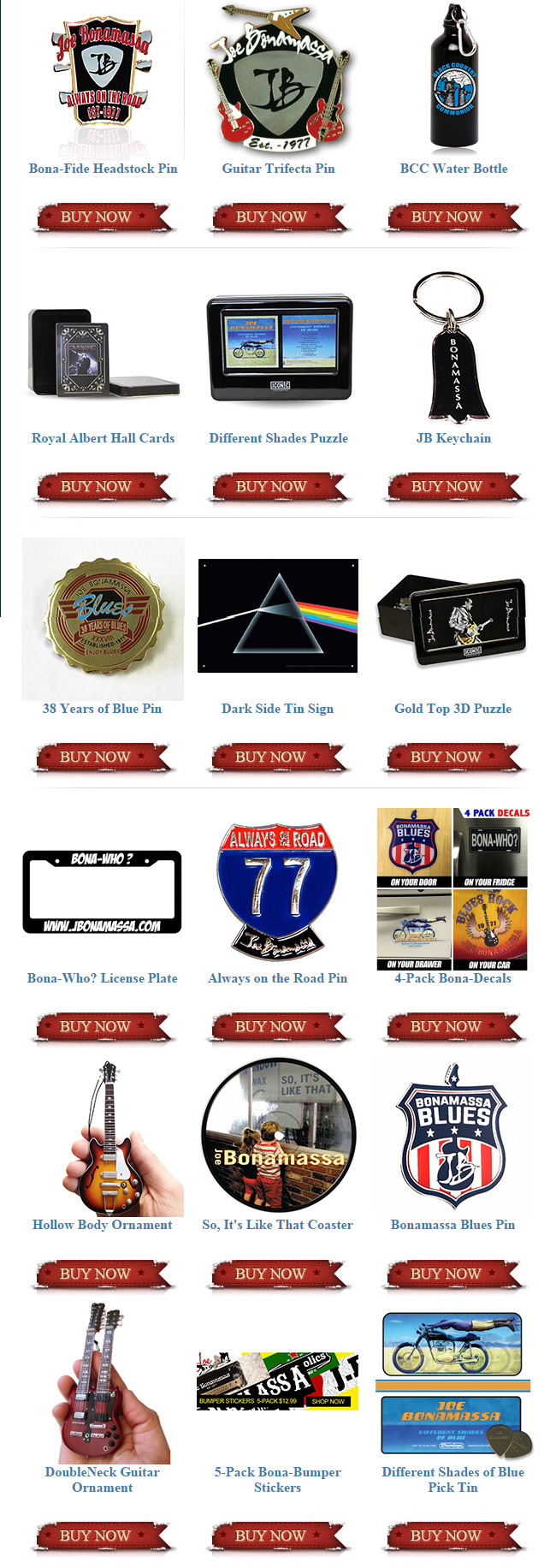The width and height of the screenshot is (556, 1568).
Task: Buy the Bona-Who? License Plate
Action: [102, 1027]
